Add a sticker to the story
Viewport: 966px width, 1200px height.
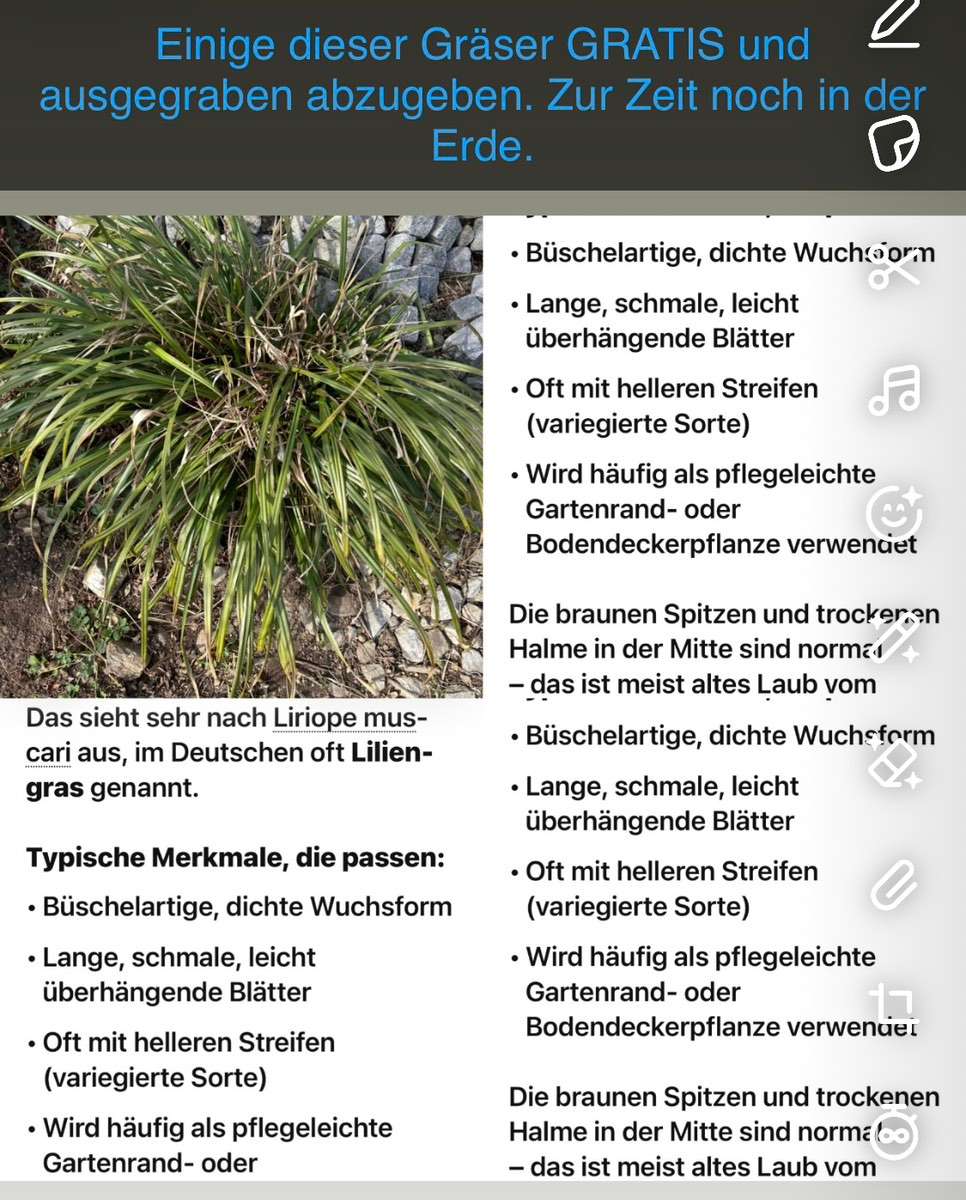click(894, 143)
